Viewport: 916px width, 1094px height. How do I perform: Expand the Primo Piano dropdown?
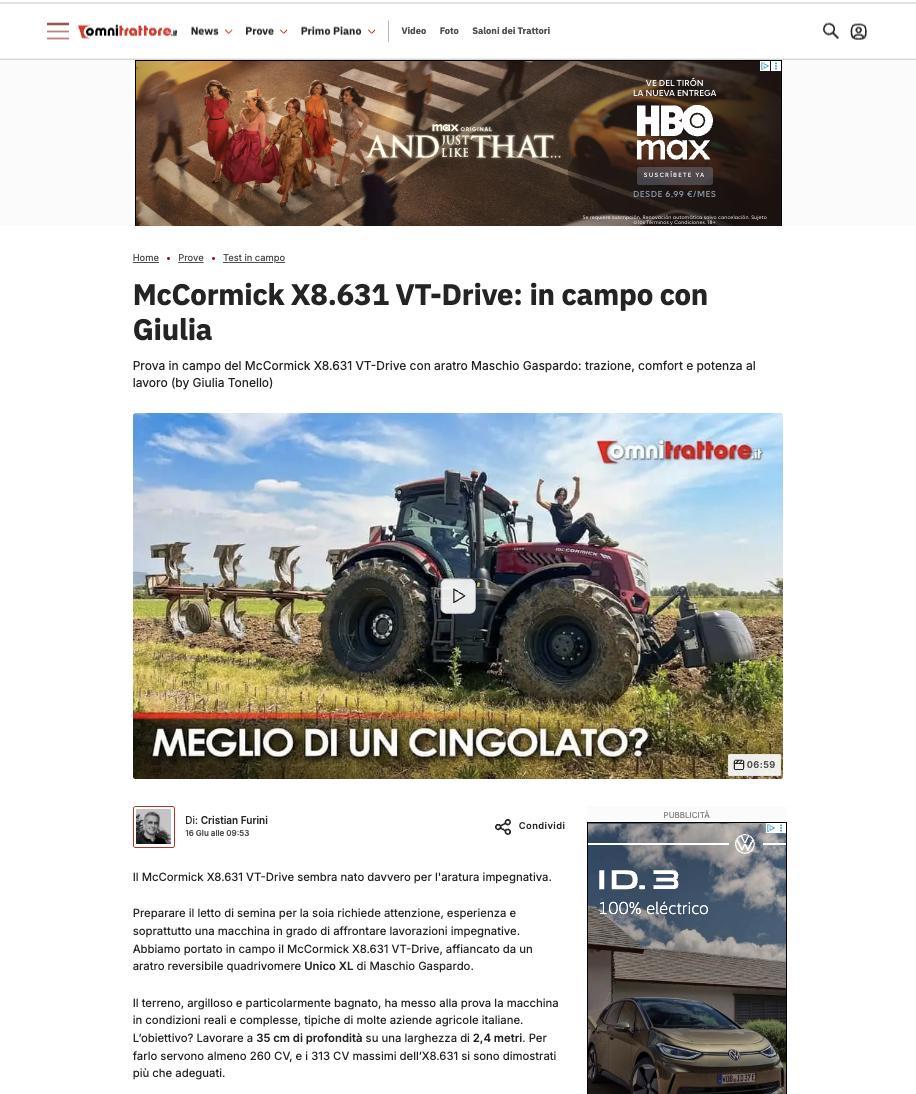click(x=337, y=31)
